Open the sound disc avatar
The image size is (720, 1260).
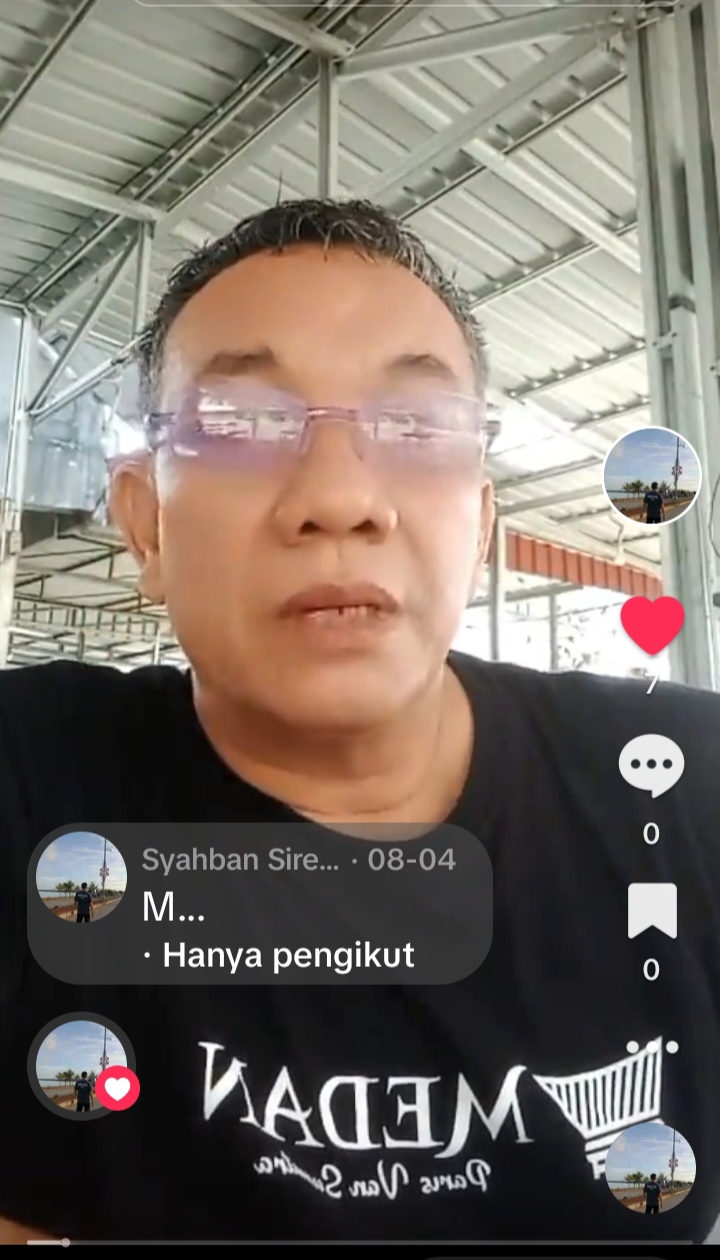click(650, 1168)
